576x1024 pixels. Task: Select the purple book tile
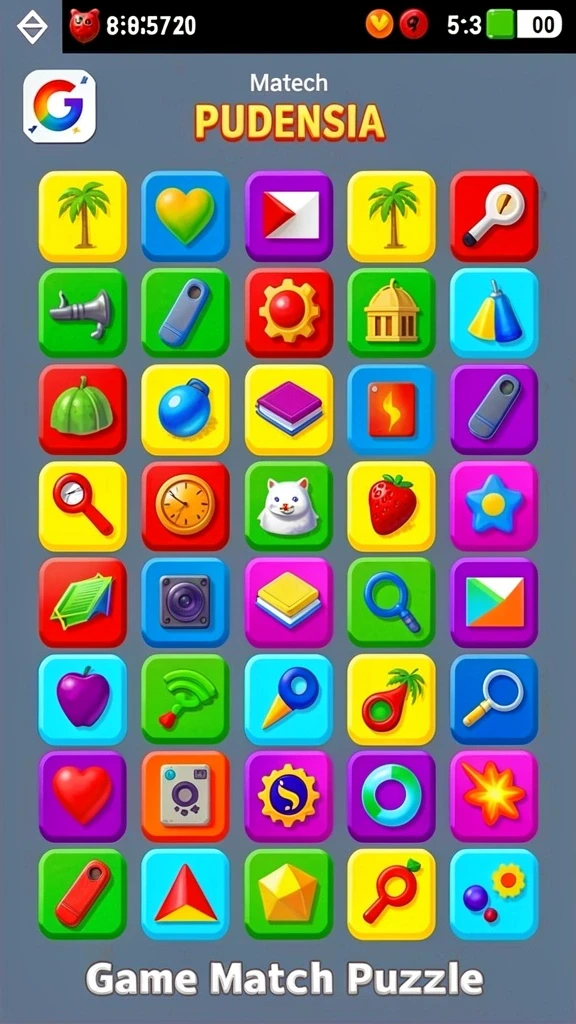click(289, 409)
